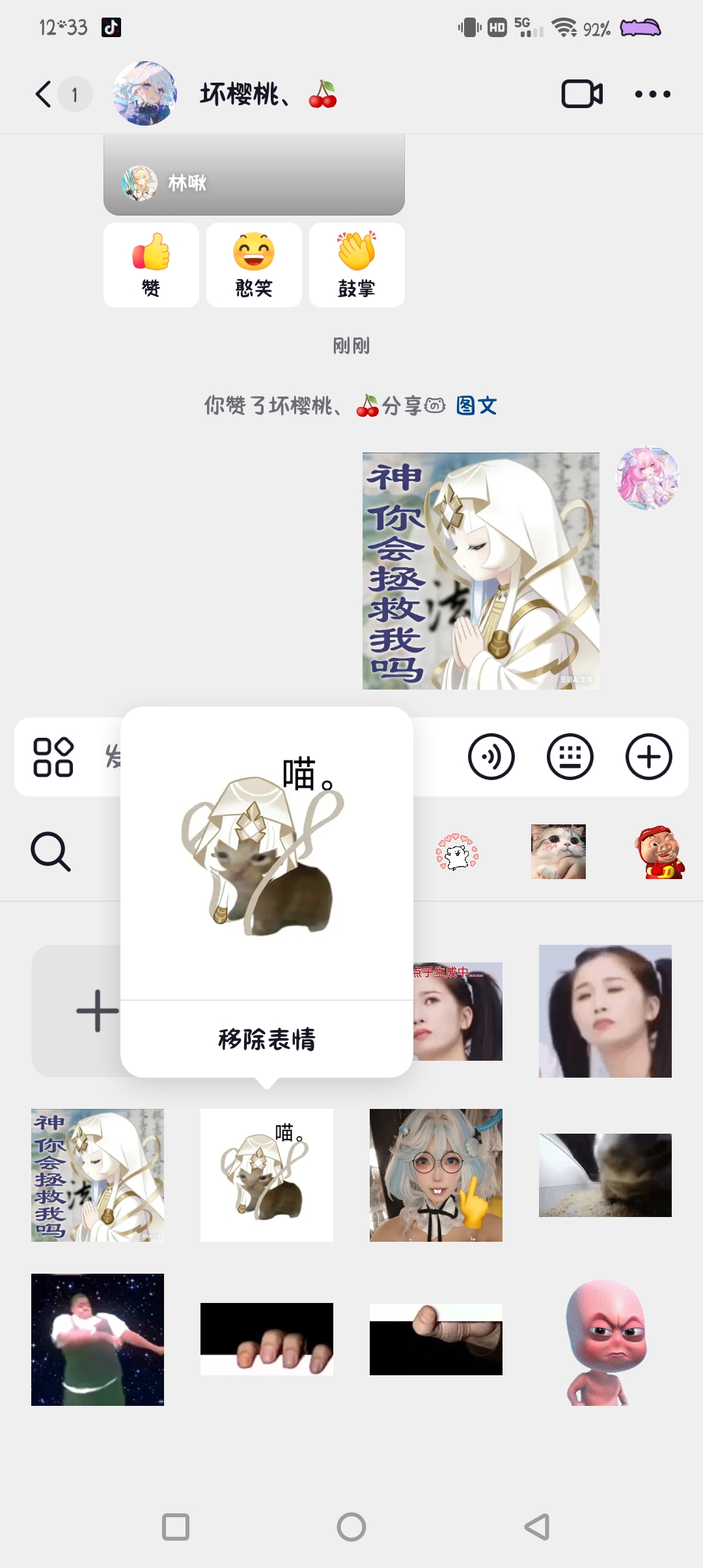This screenshot has height=1568, width=703.
Task: Send the 憨笑 quick reaction
Action: click(x=254, y=264)
